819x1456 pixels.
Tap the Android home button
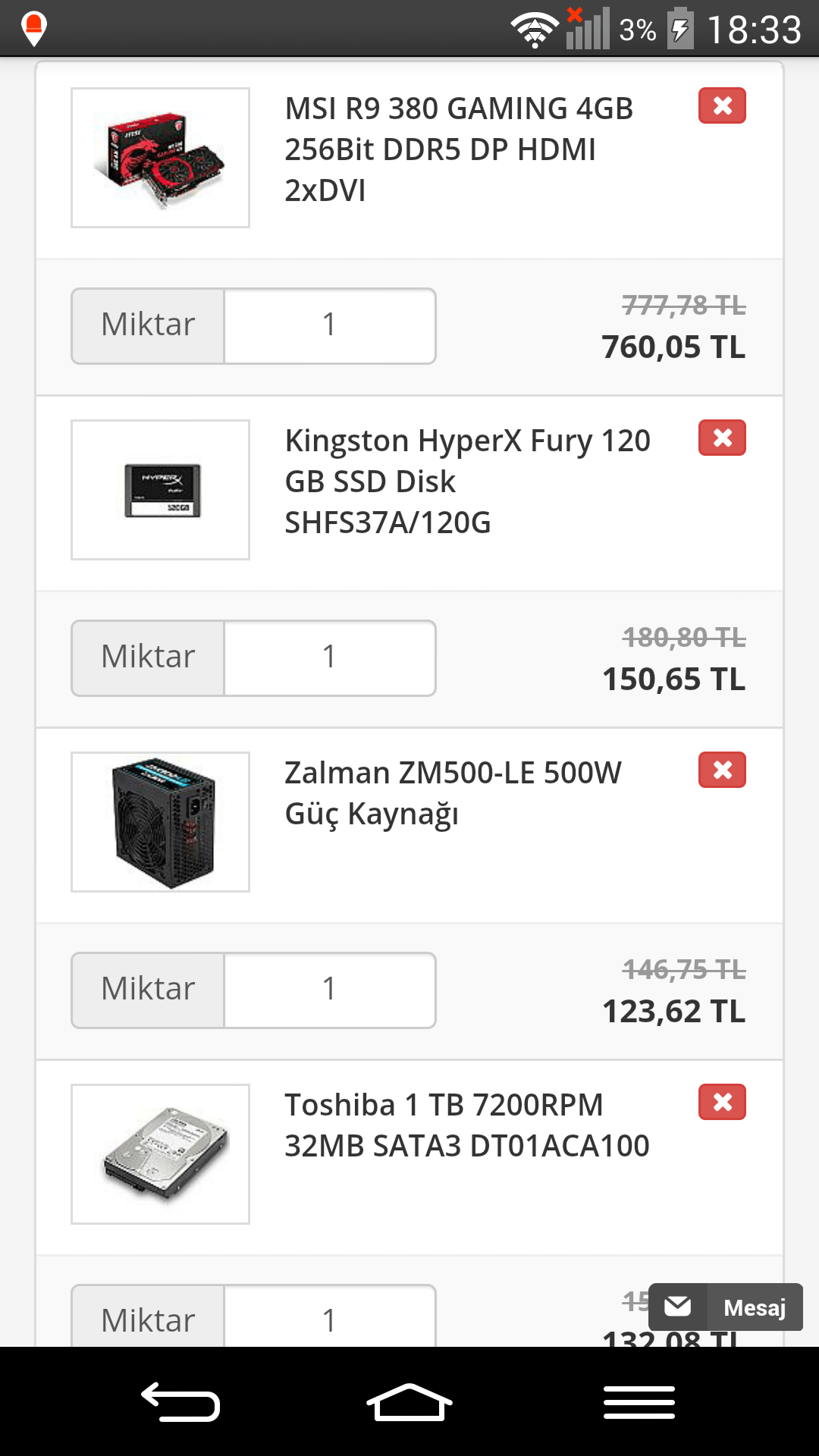(409, 1401)
